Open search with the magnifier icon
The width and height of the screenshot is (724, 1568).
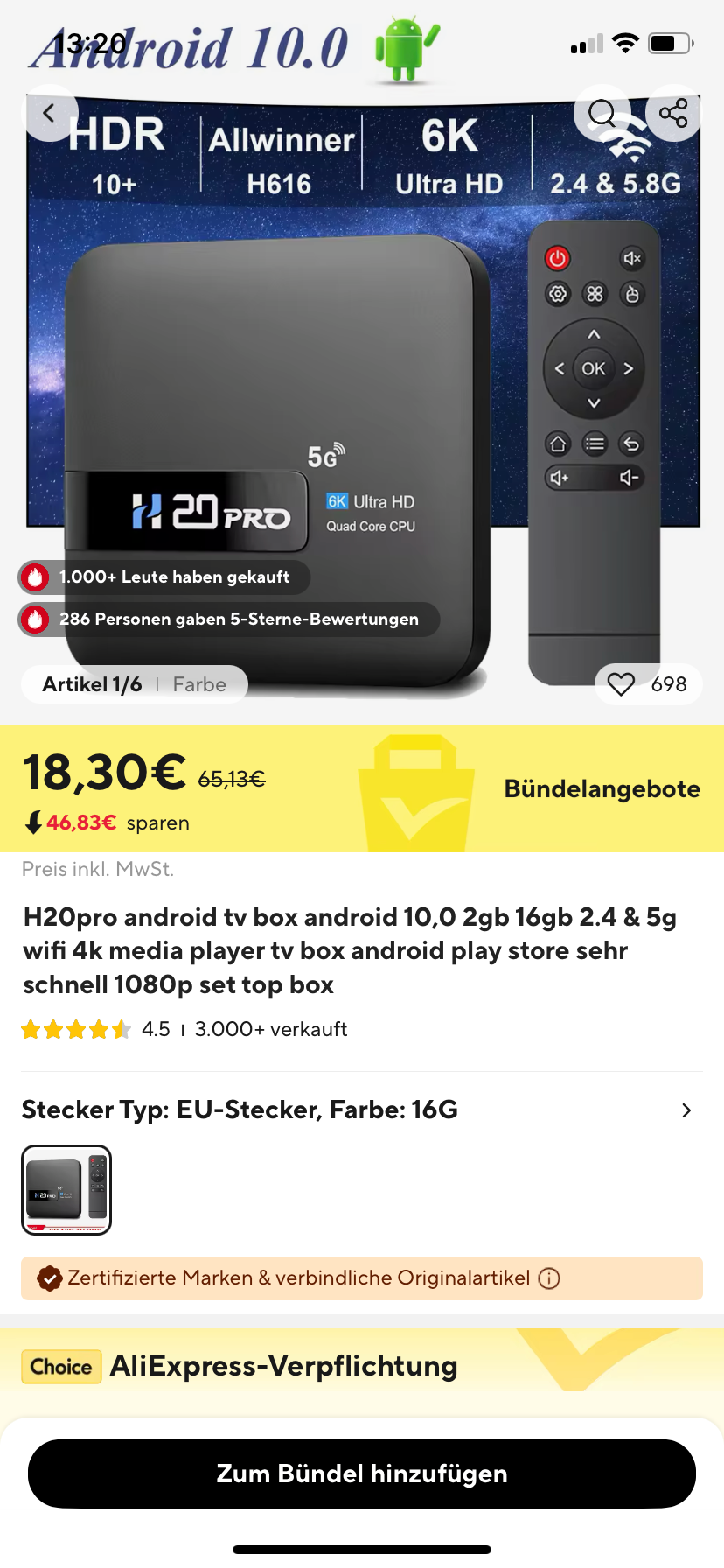click(602, 113)
